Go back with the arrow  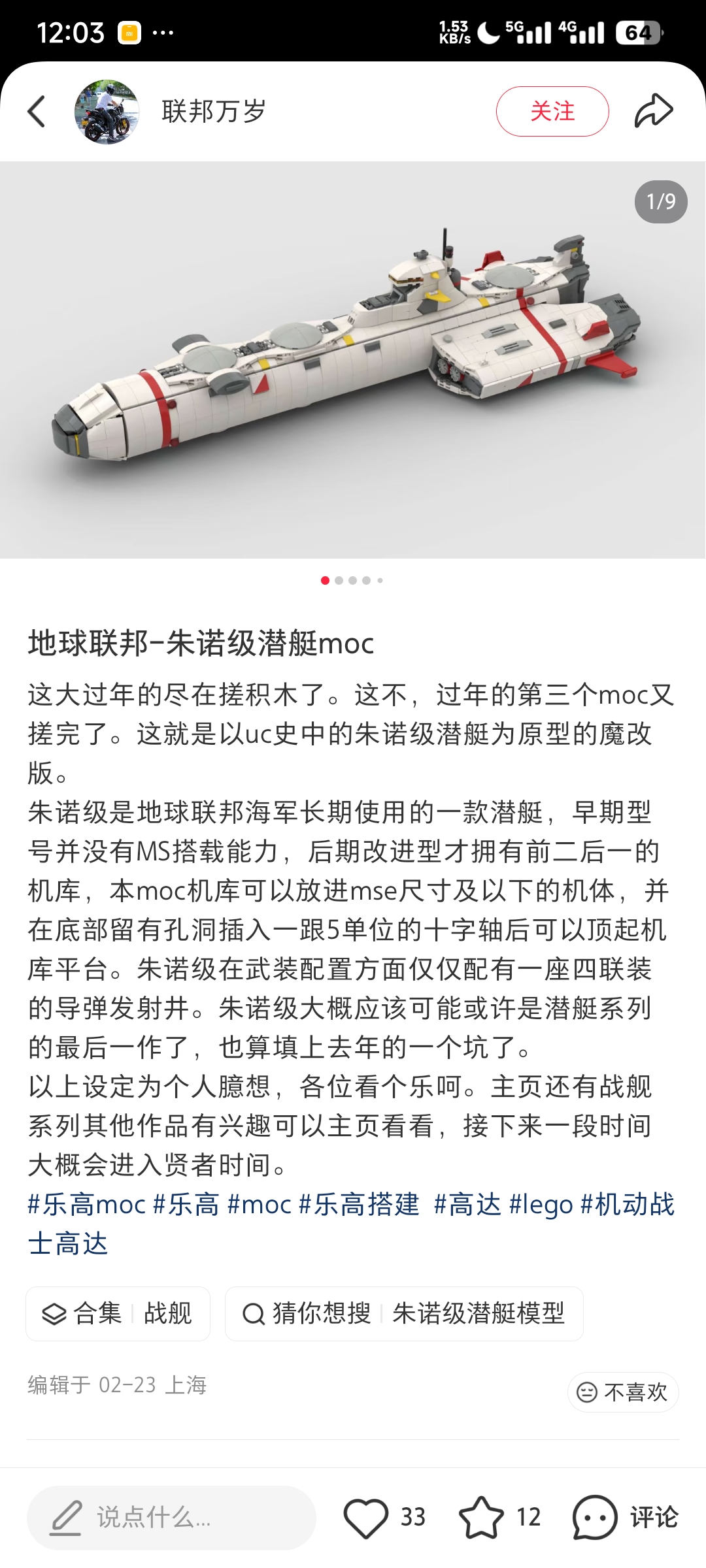click(37, 111)
